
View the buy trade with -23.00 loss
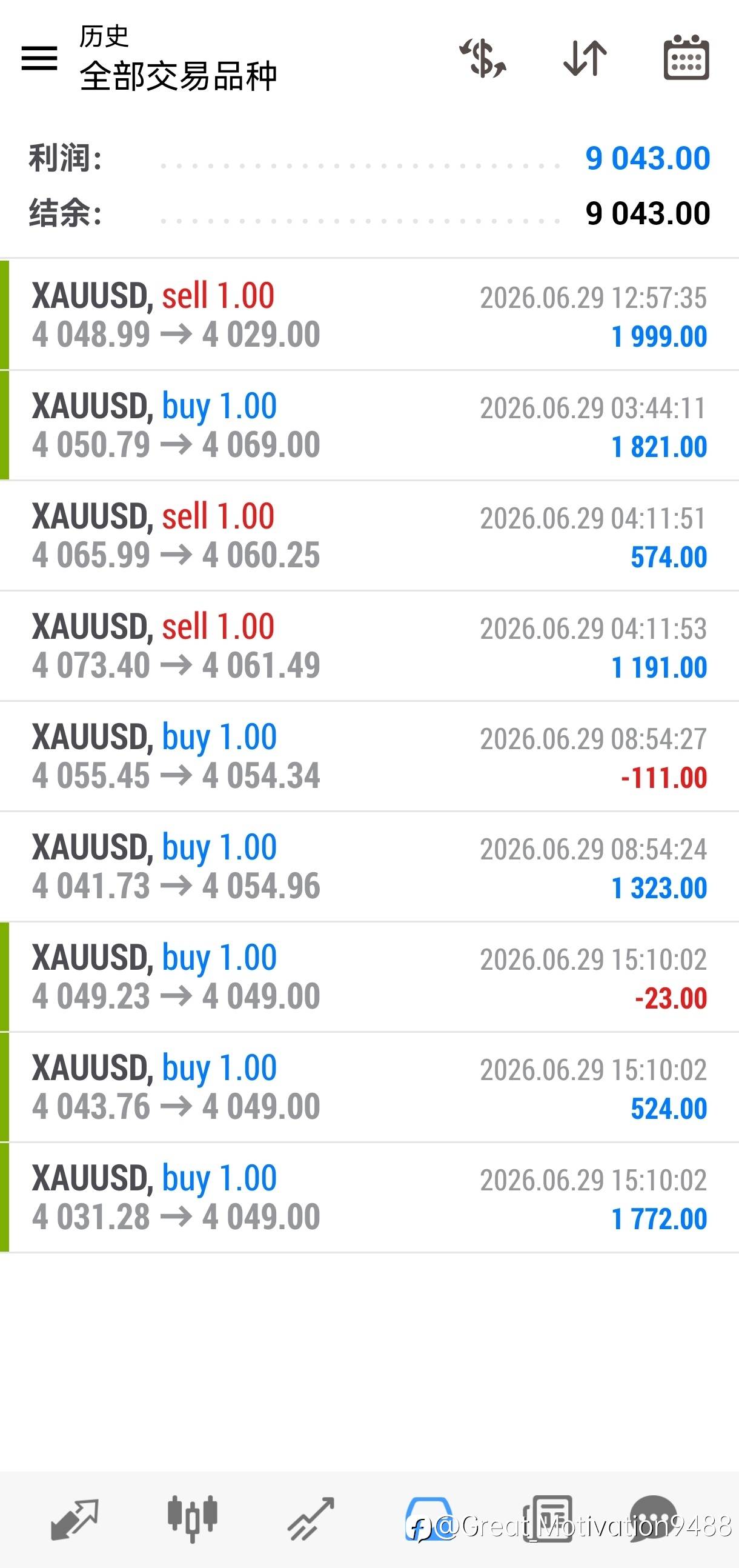click(369, 977)
